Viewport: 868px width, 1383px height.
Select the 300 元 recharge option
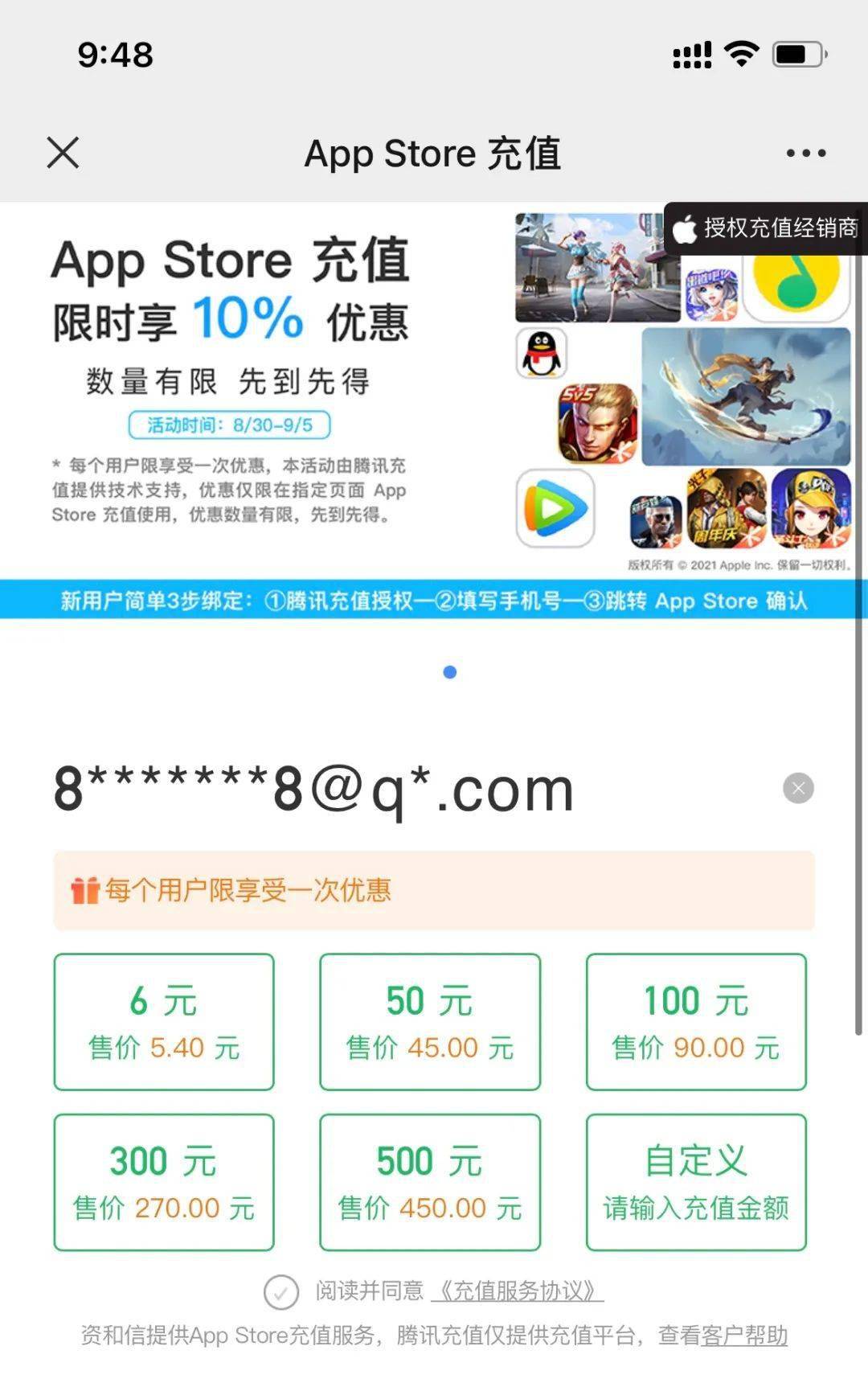164,1182
